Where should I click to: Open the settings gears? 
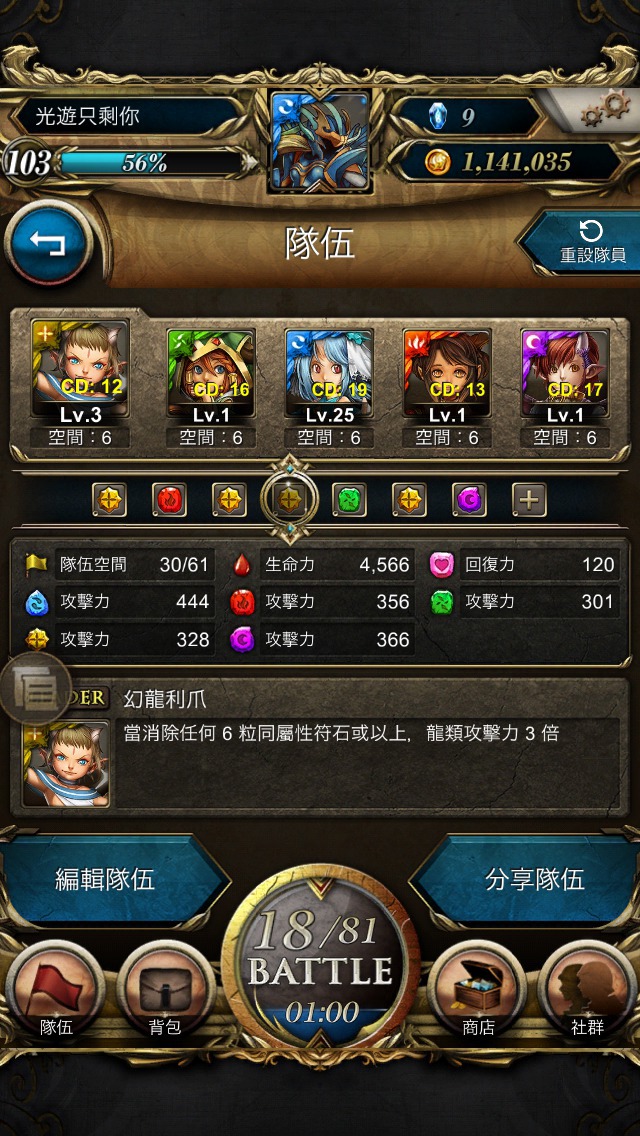(x=604, y=109)
